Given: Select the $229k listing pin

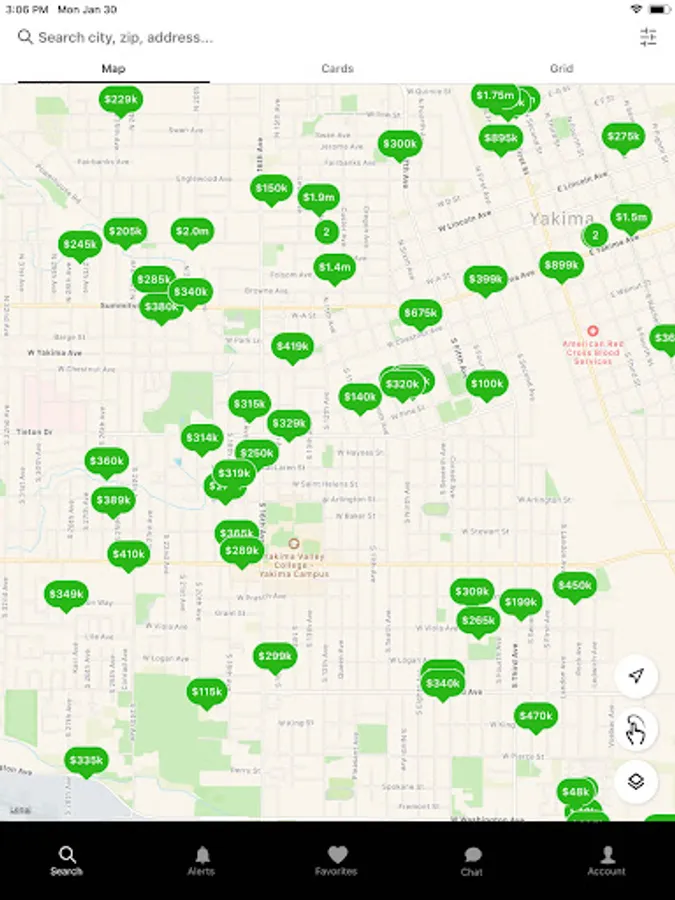Looking at the screenshot, I should pyautogui.click(x=121, y=100).
